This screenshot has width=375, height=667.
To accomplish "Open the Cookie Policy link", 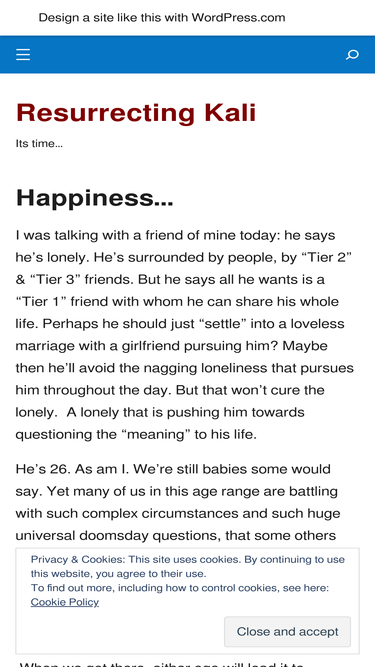I will click(x=65, y=602).
